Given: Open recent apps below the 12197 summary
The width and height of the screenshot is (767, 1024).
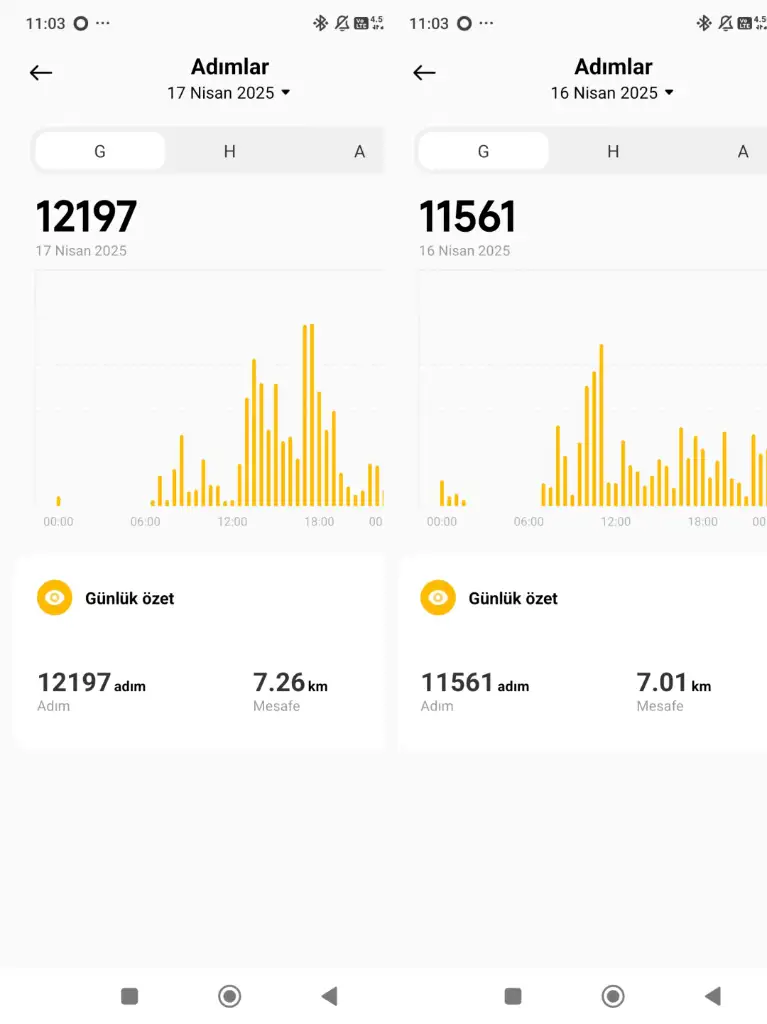Looking at the screenshot, I should coord(129,996).
